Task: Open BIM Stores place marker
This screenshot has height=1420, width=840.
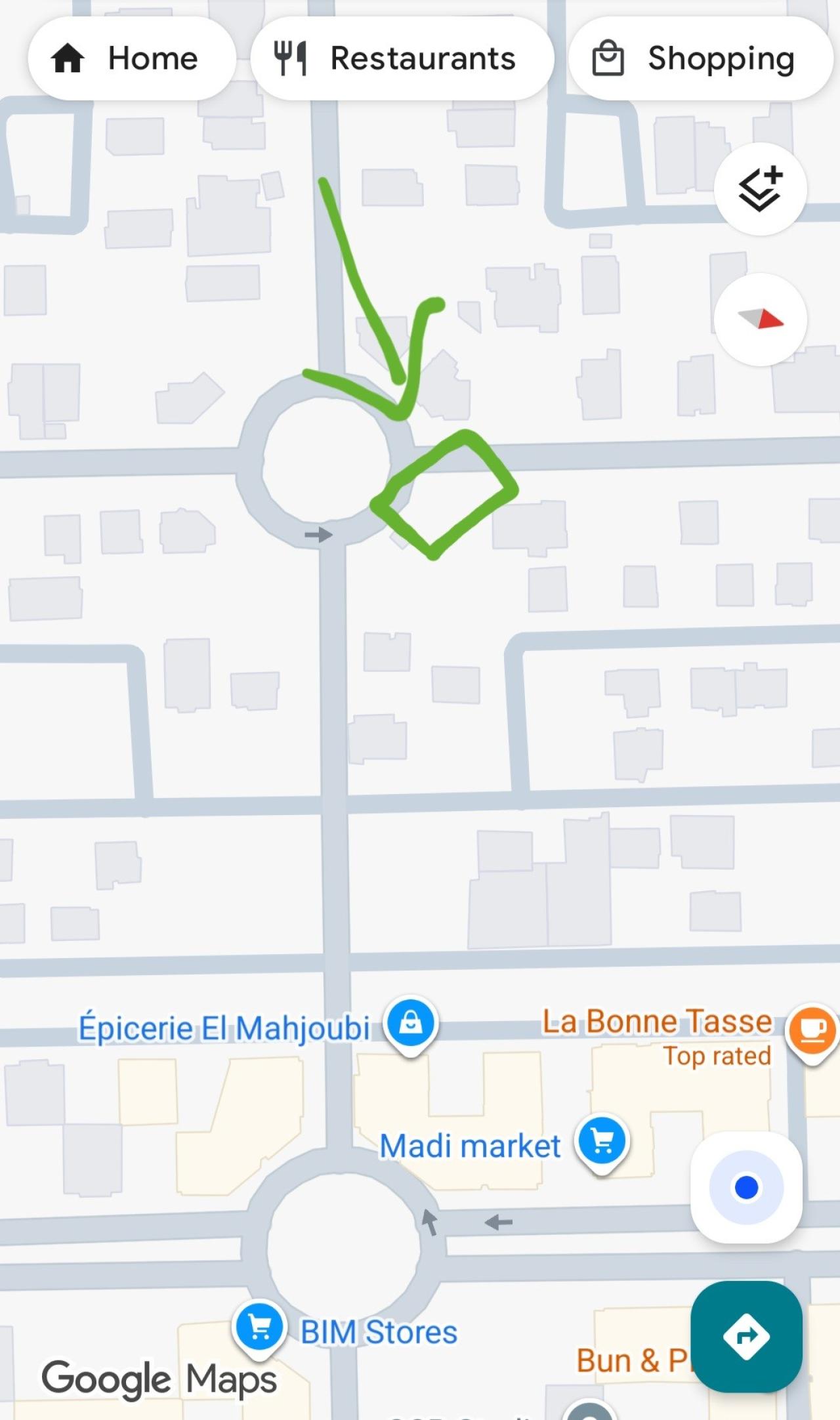Action: point(259,1327)
